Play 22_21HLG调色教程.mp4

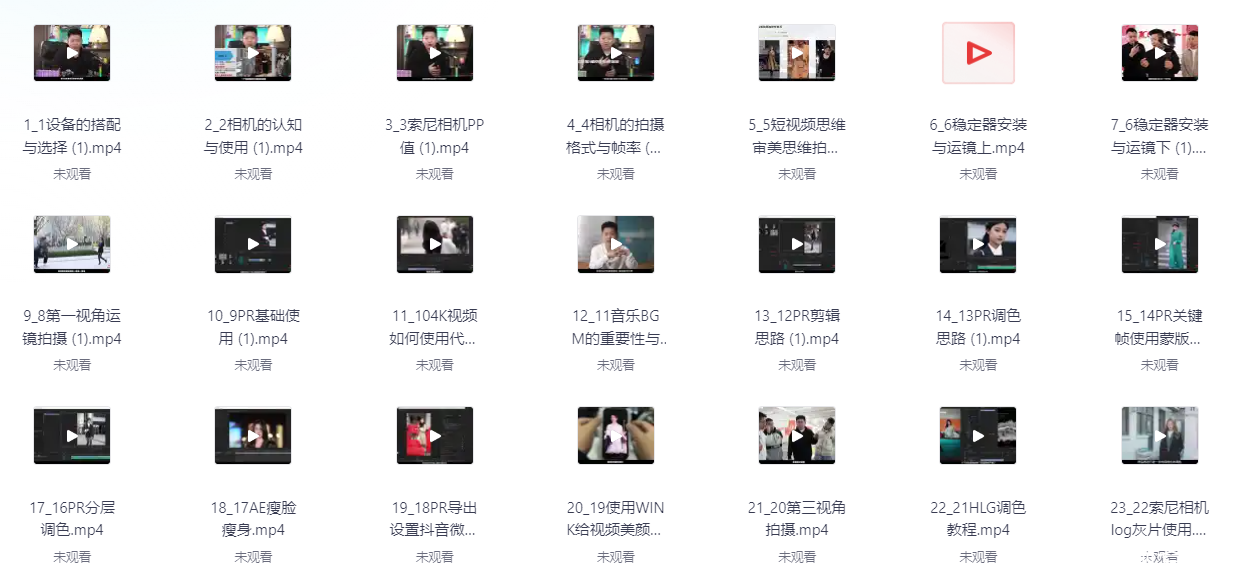click(x=978, y=435)
